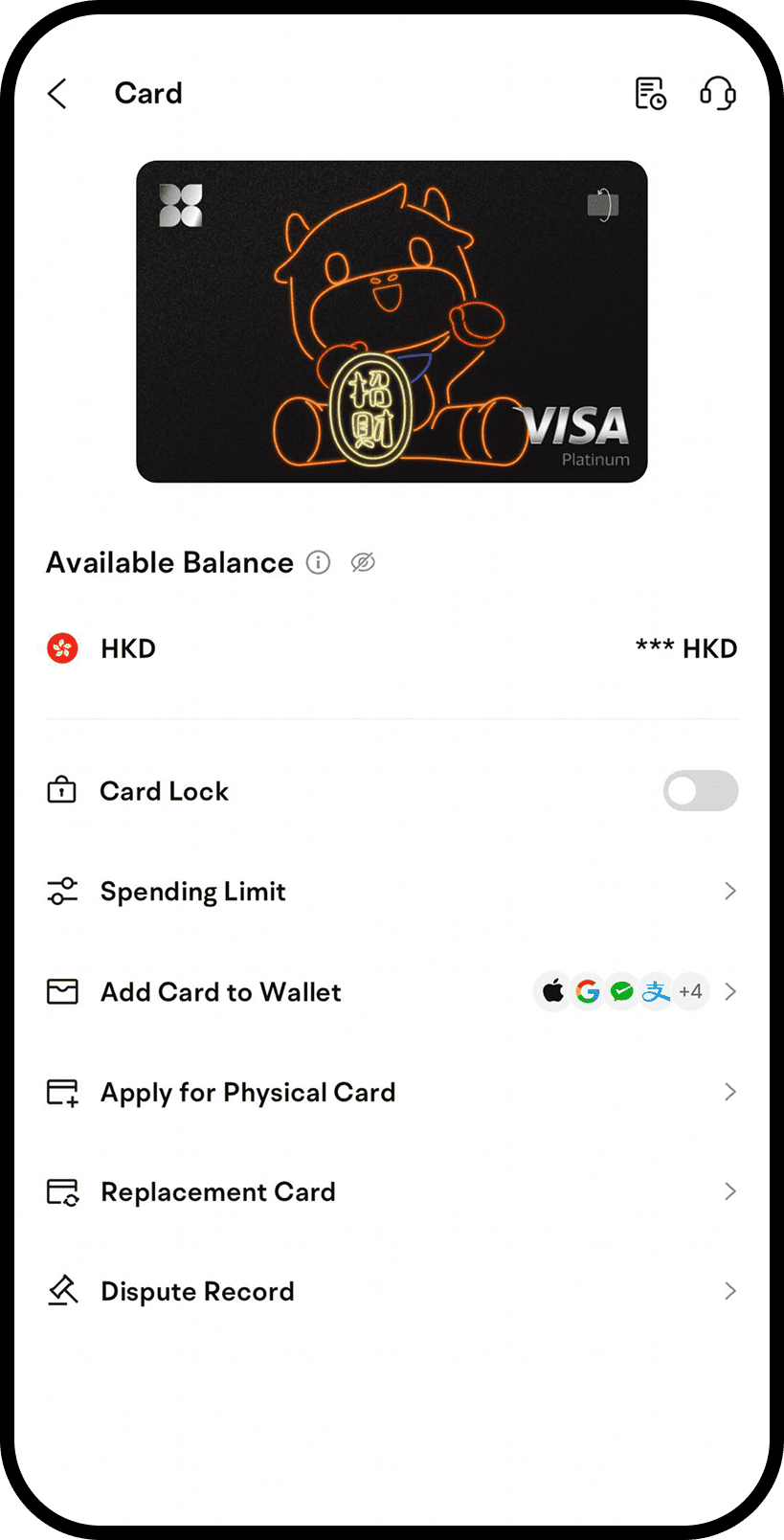Contact customer support via headset icon
The height and width of the screenshot is (1540, 784).
click(x=717, y=94)
